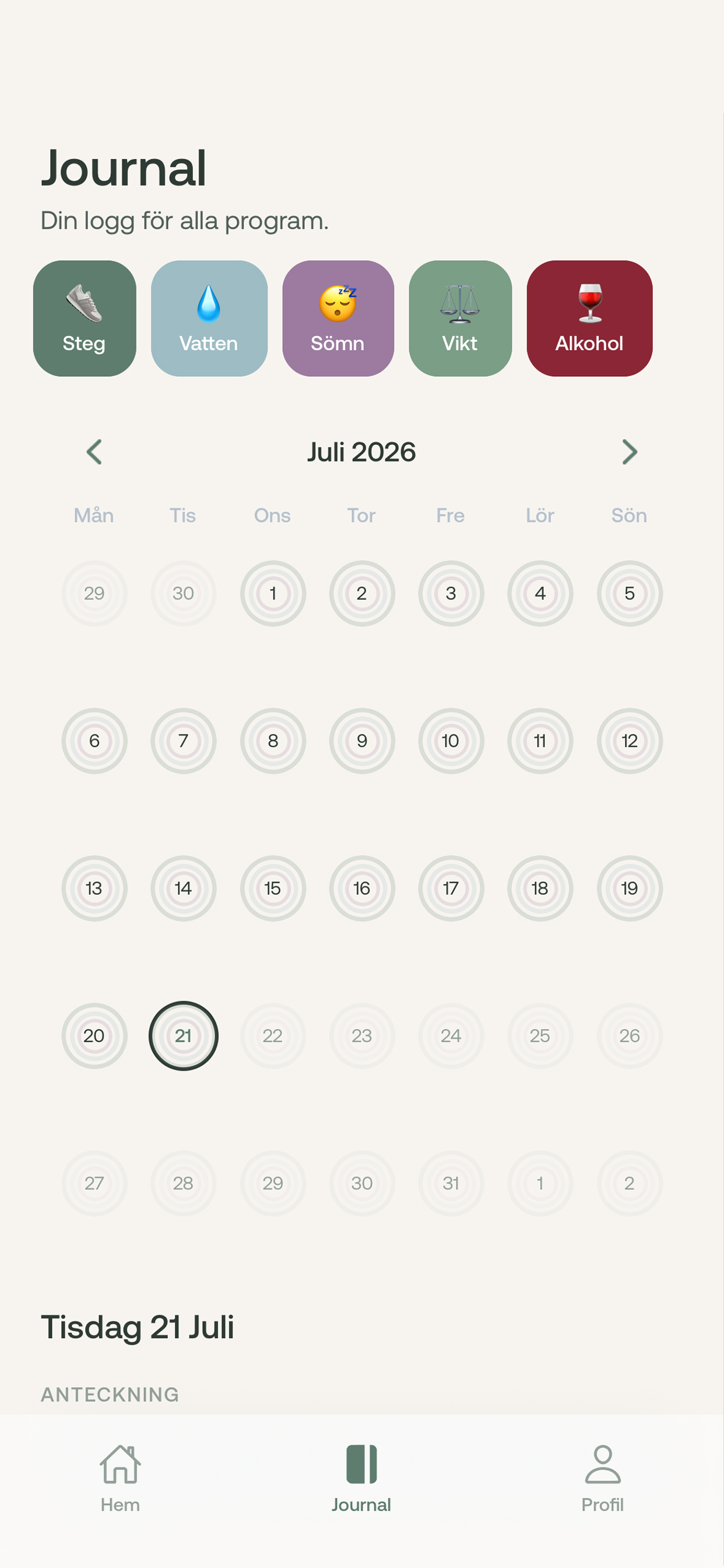Select July 5 in the calendar
The height and width of the screenshot is (1568, 724).
(x=630, y=593)
